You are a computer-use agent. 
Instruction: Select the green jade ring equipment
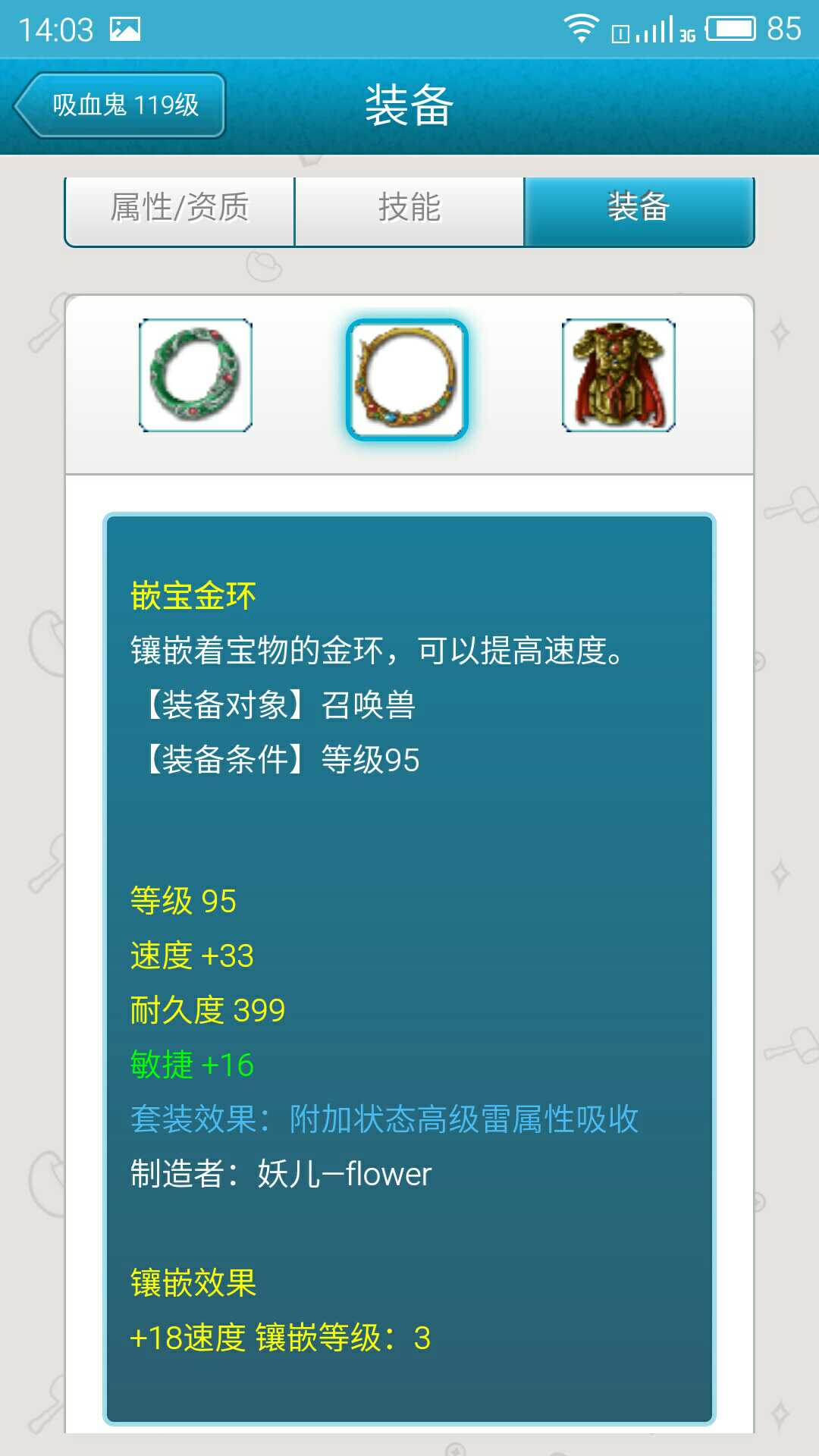pos(196,375)
